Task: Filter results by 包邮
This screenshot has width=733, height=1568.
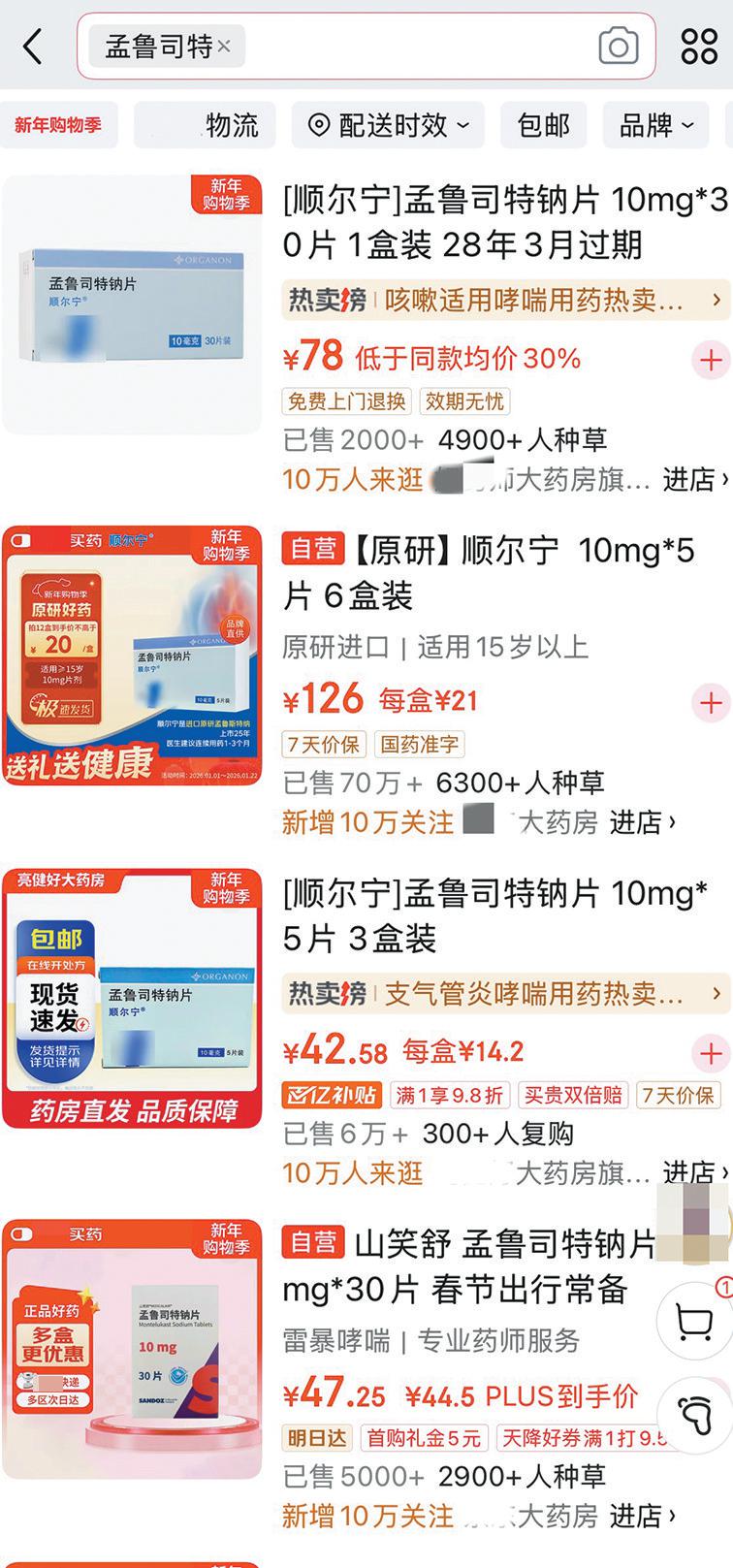Action: tap(543, 125)
